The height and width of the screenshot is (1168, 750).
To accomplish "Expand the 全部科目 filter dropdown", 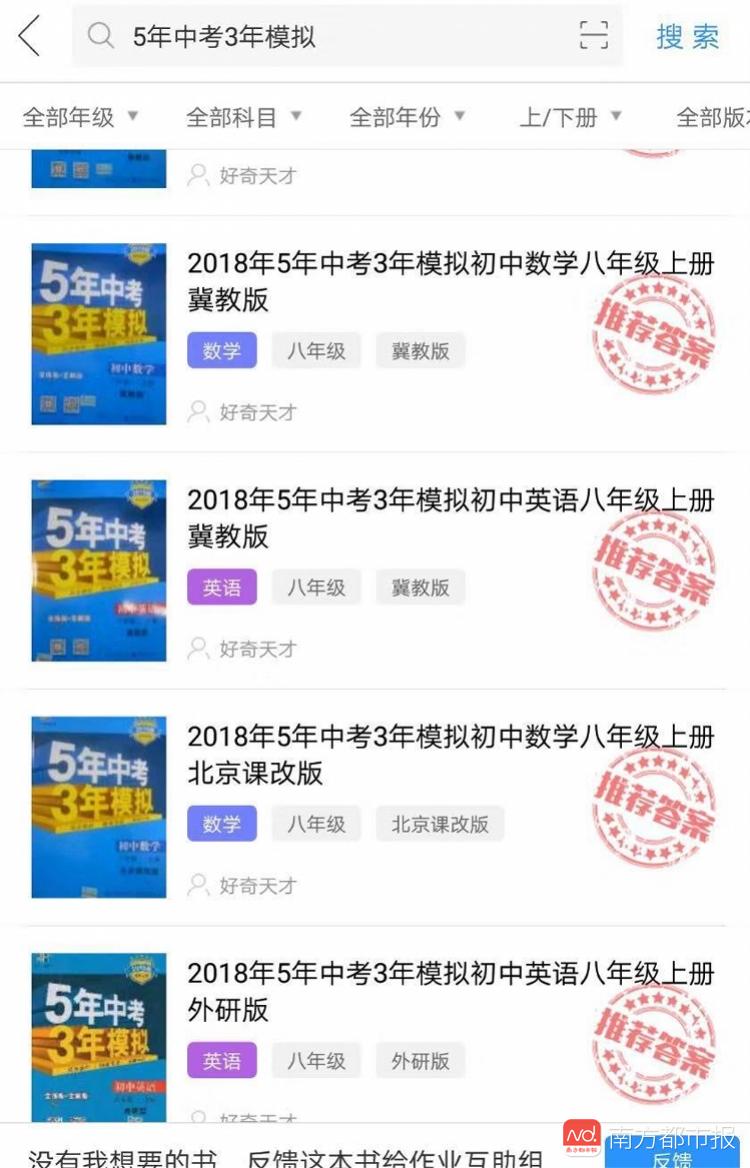I will click(x=243, y=117).
